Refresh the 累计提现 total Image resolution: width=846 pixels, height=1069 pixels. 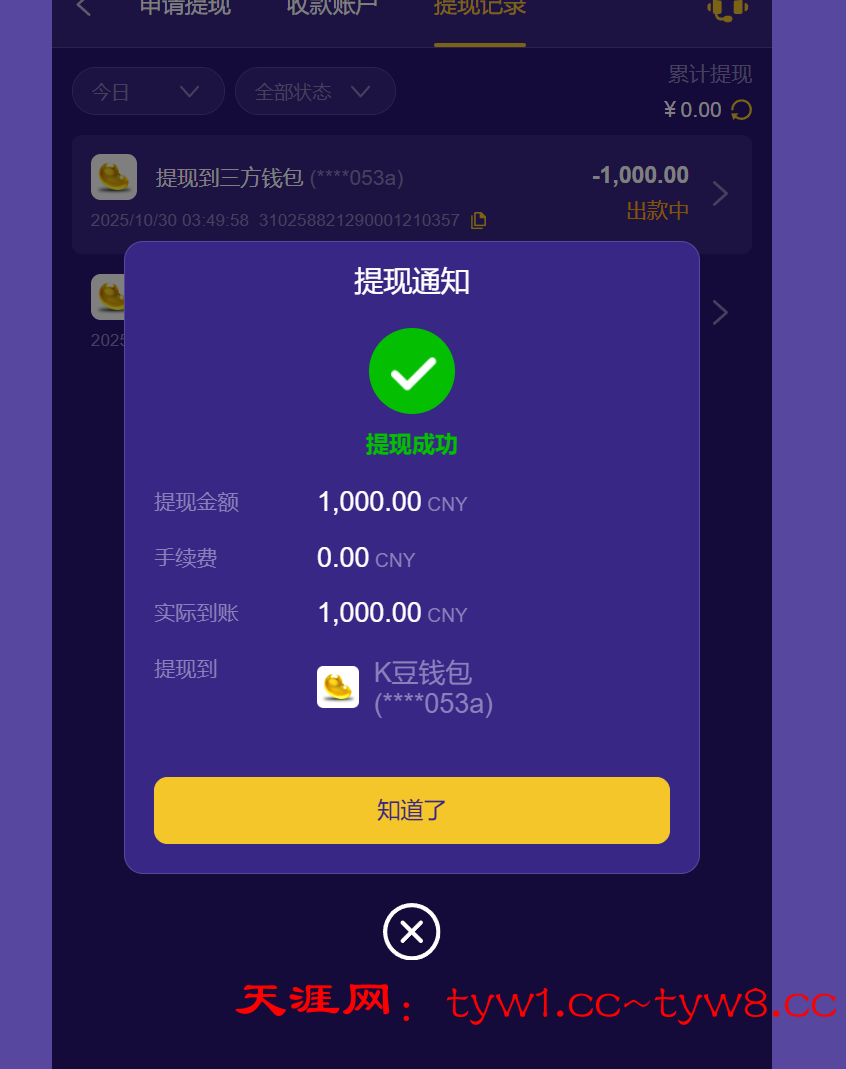point(741,110)
